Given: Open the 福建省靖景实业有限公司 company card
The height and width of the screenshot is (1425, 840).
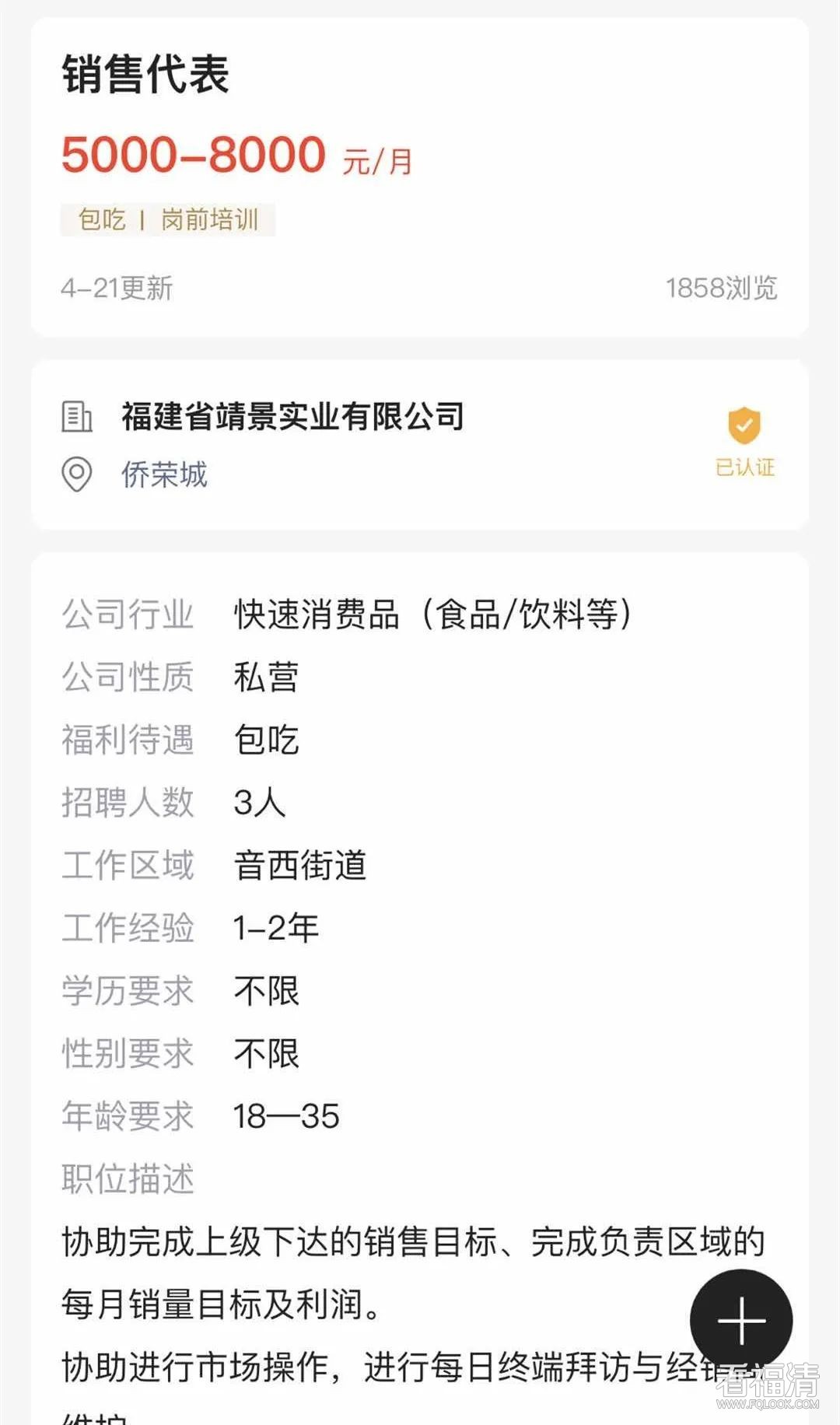Looking at the screenshot, I should (292, 417).
